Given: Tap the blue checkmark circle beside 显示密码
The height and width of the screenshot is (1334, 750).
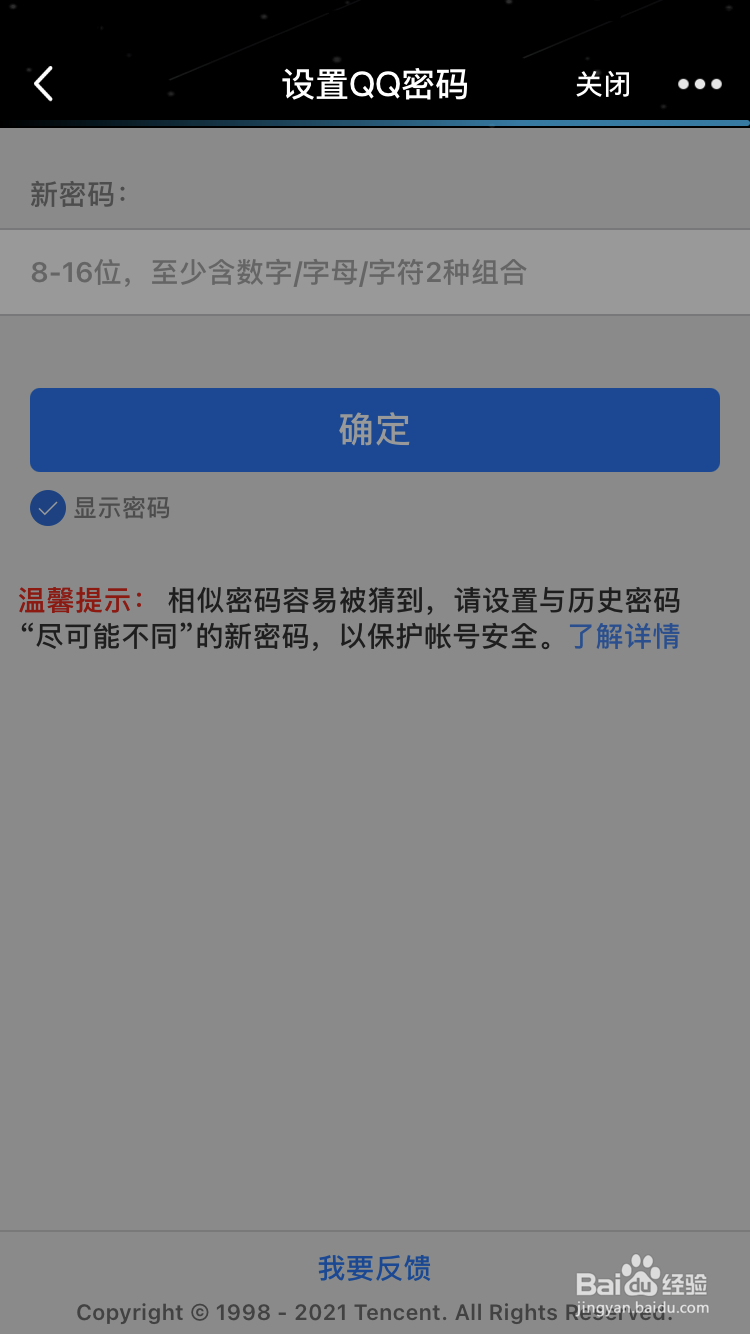Looking at the screenshot, I should (x=47, y=508).
